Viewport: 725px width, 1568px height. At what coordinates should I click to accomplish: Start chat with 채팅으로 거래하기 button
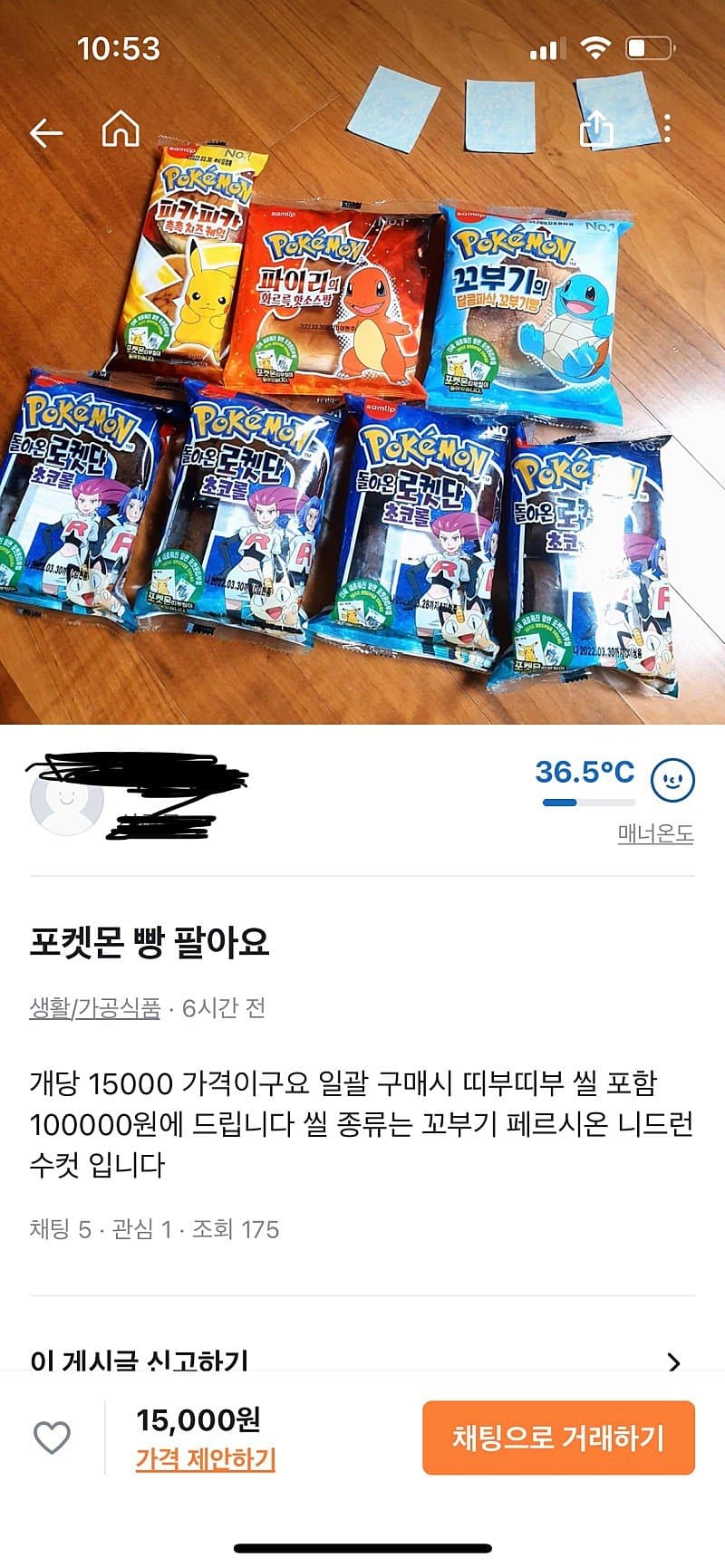[558, 1438]
